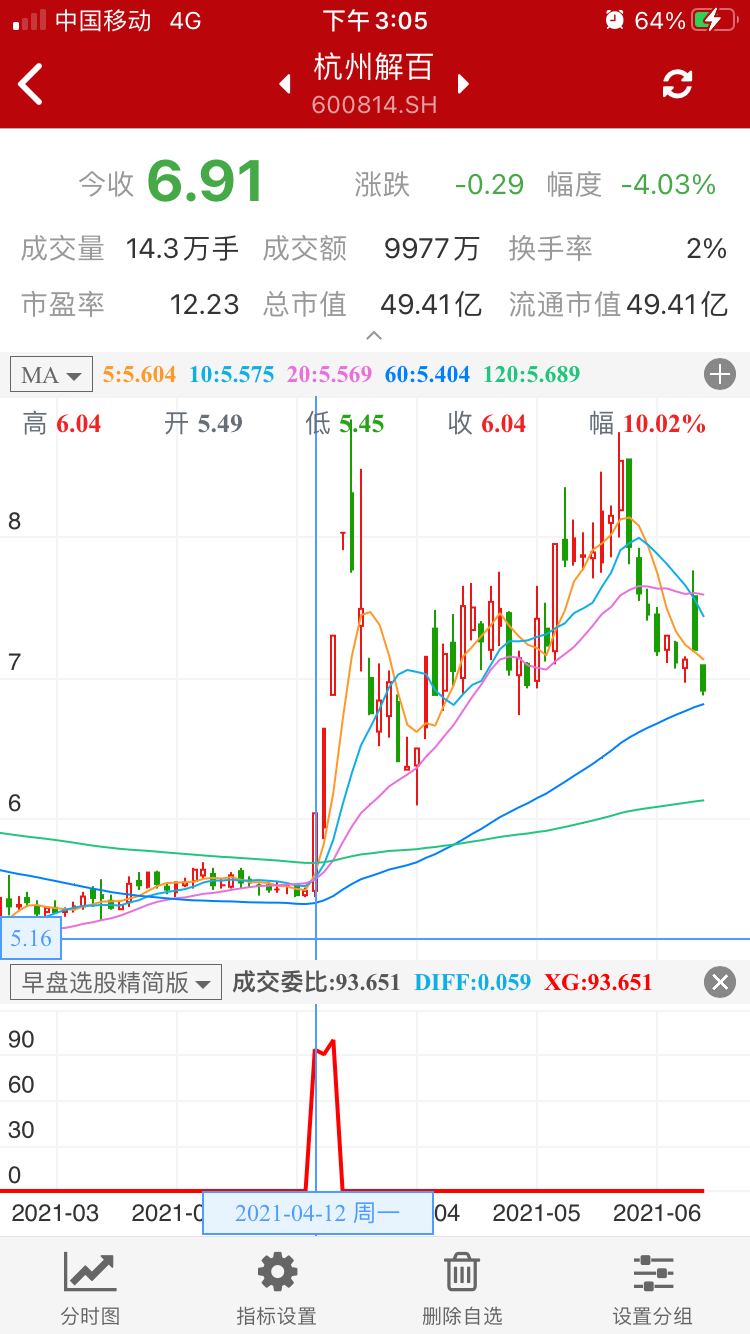Switch to the previous stock
The height and width of the screenshot is (1334, 750).
pyautogui.click(x=285, y=84)
